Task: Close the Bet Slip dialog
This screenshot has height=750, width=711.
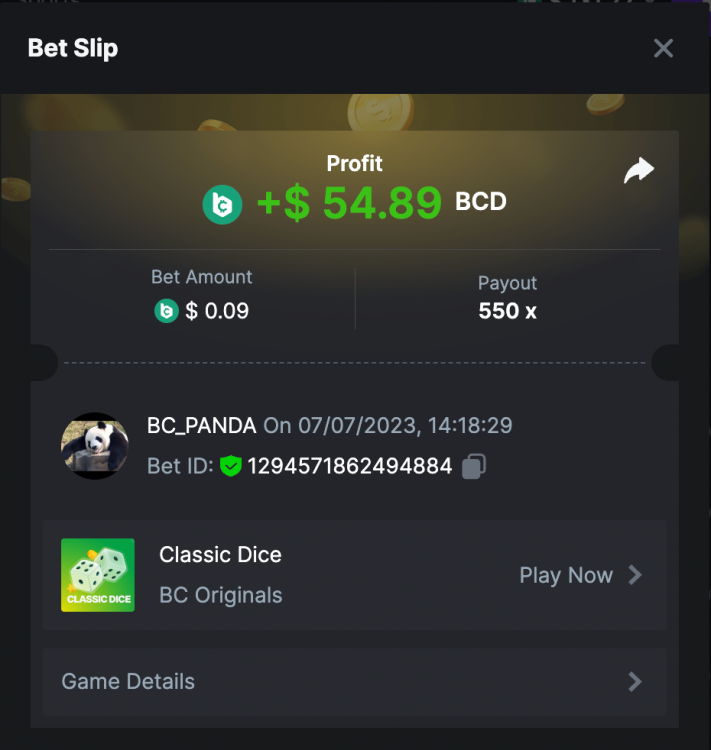Action: coord(663,48)
